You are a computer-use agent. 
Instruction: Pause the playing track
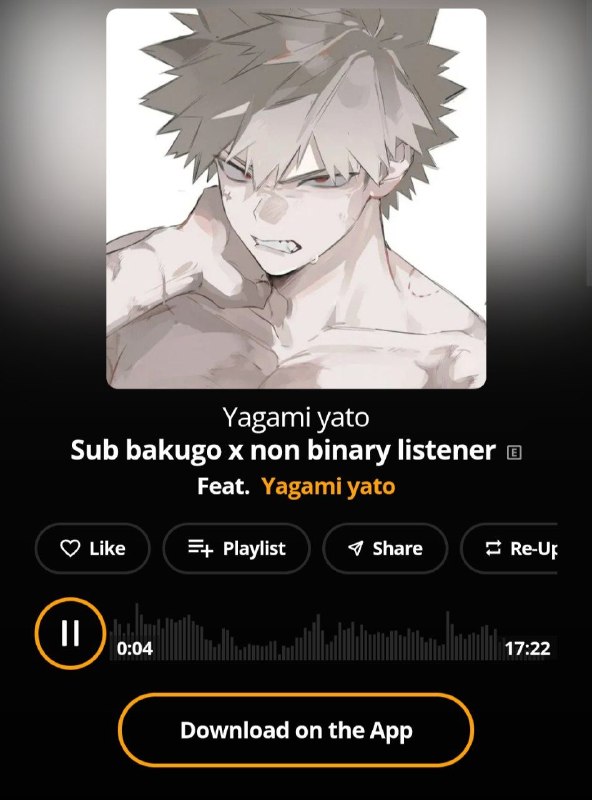(70, 633)
